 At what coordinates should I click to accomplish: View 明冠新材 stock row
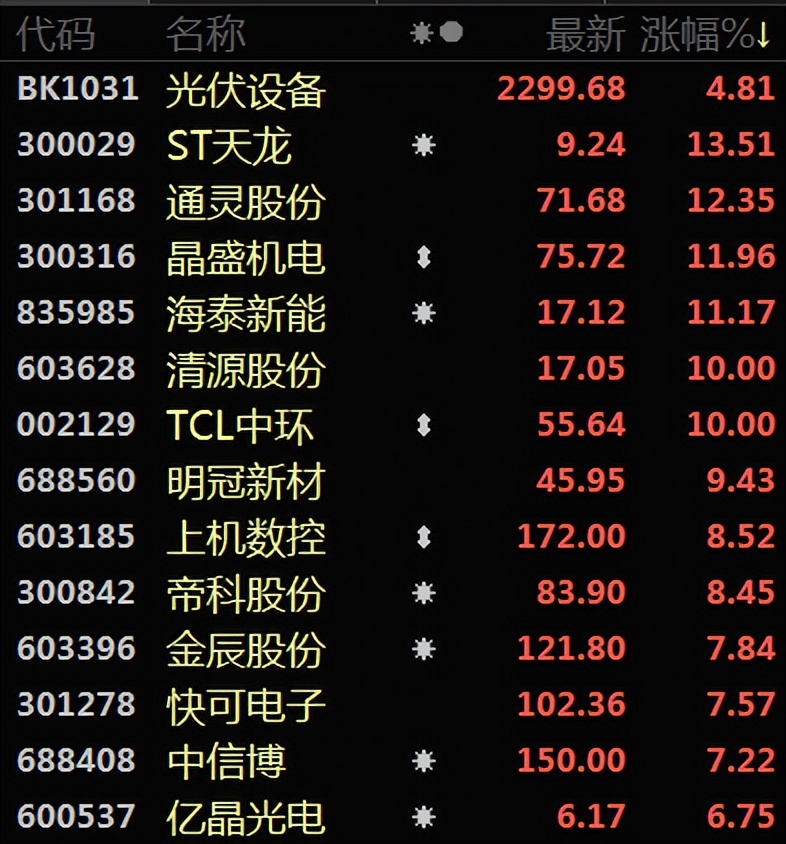coord(246,482)
